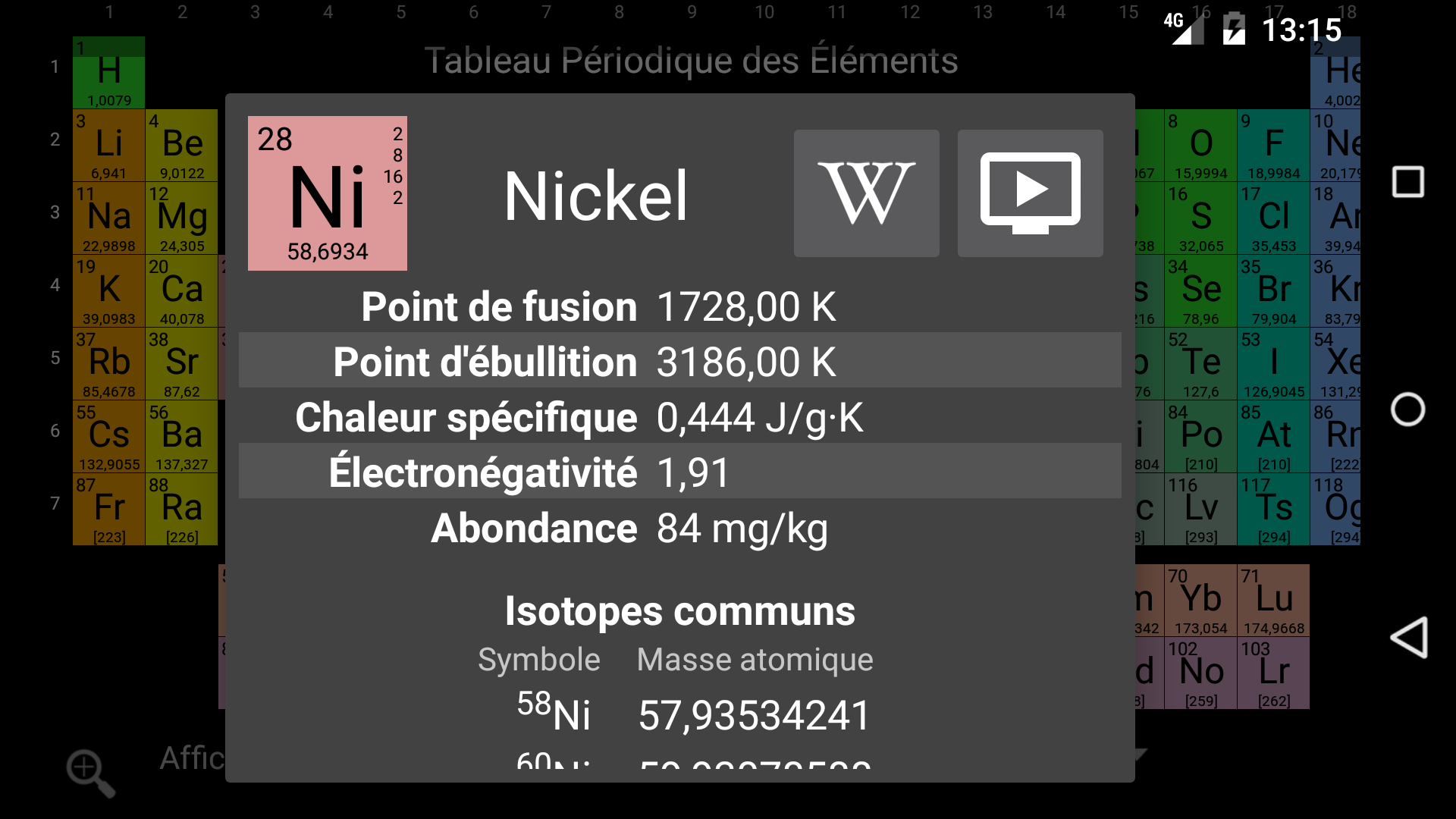This screenshot has height=819, width=1456.
Task: Select the Tellurium (Te) tile
Action: pyautogui.click(x=1200, y=363)
